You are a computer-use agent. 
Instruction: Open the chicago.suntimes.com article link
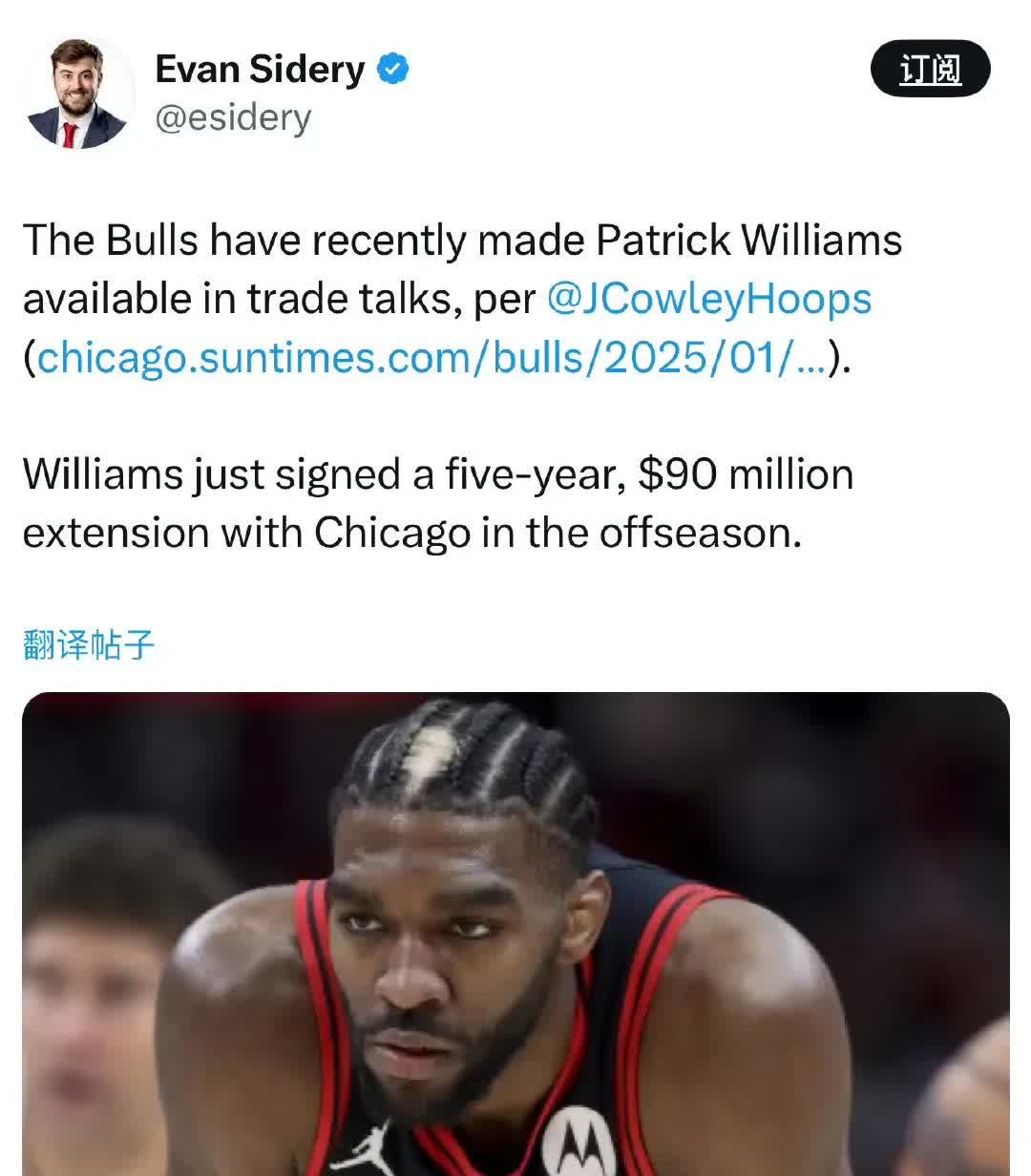(430, 357)
